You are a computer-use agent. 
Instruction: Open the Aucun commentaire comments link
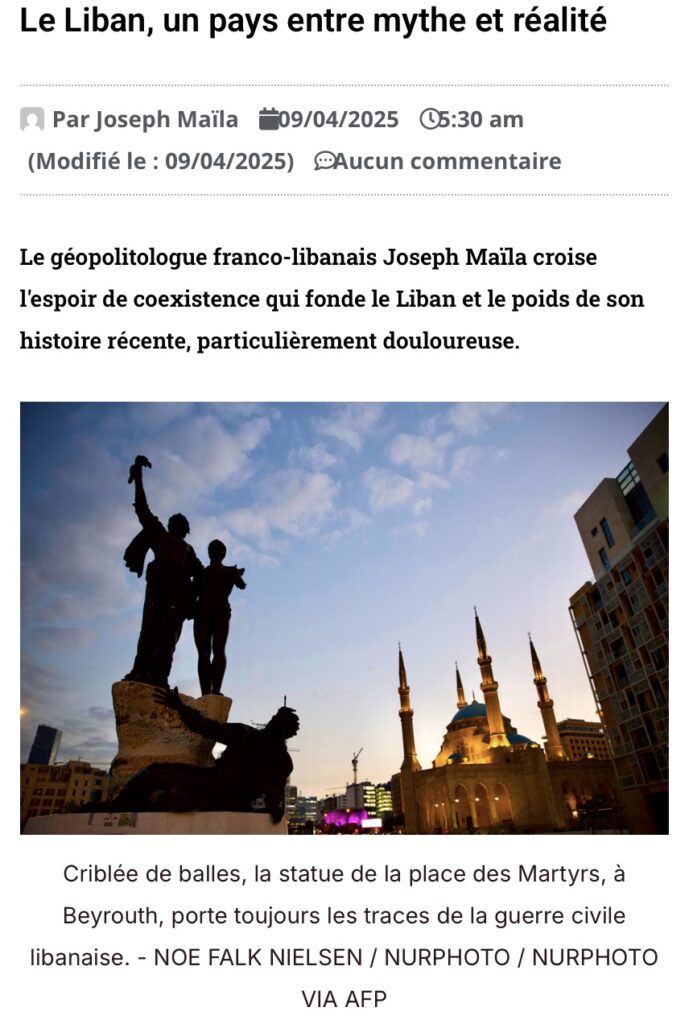447,161
